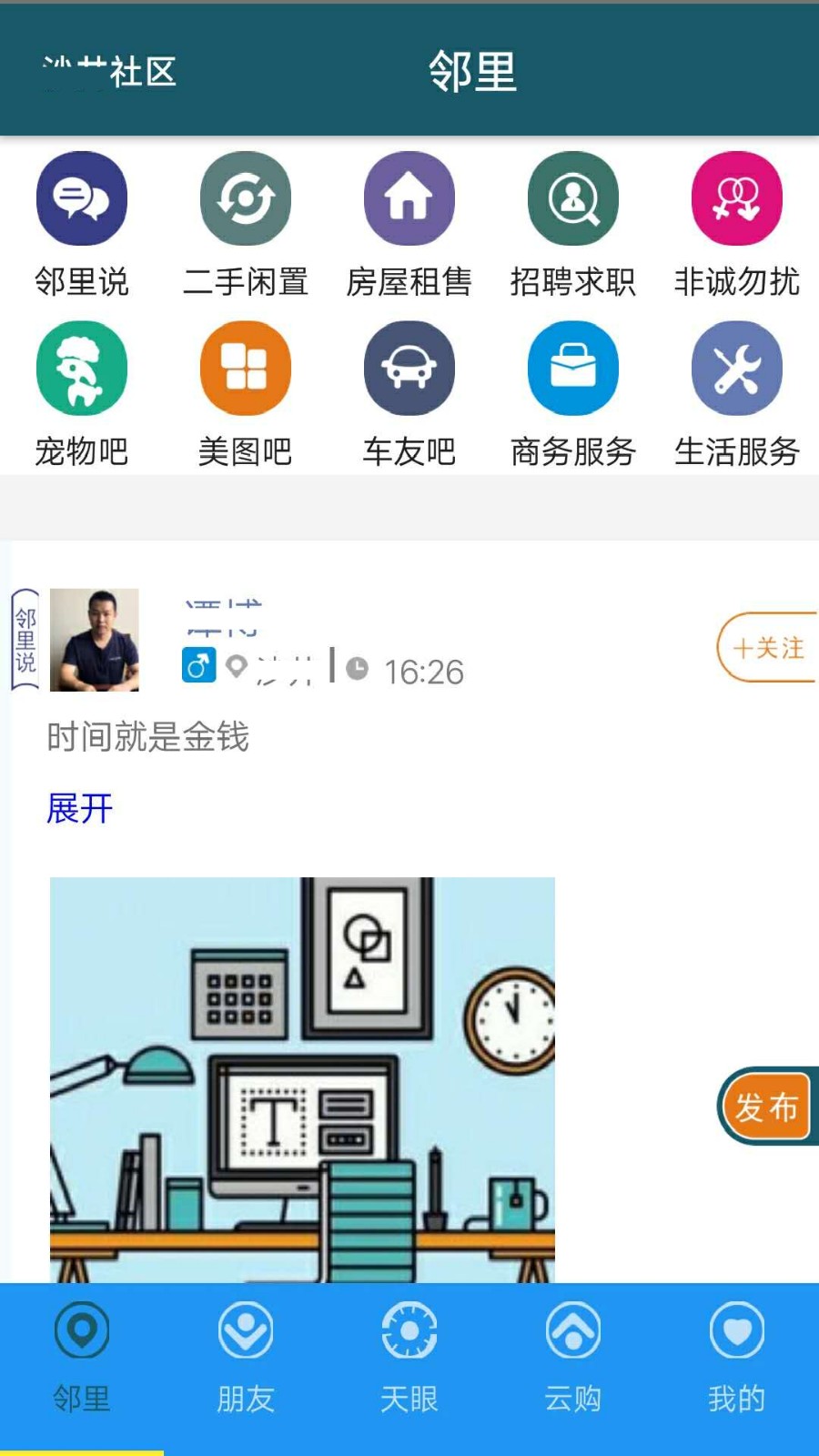819x1456 pixels.
Task: Open the poster's profile avatar
Action: tap(95, 642)
